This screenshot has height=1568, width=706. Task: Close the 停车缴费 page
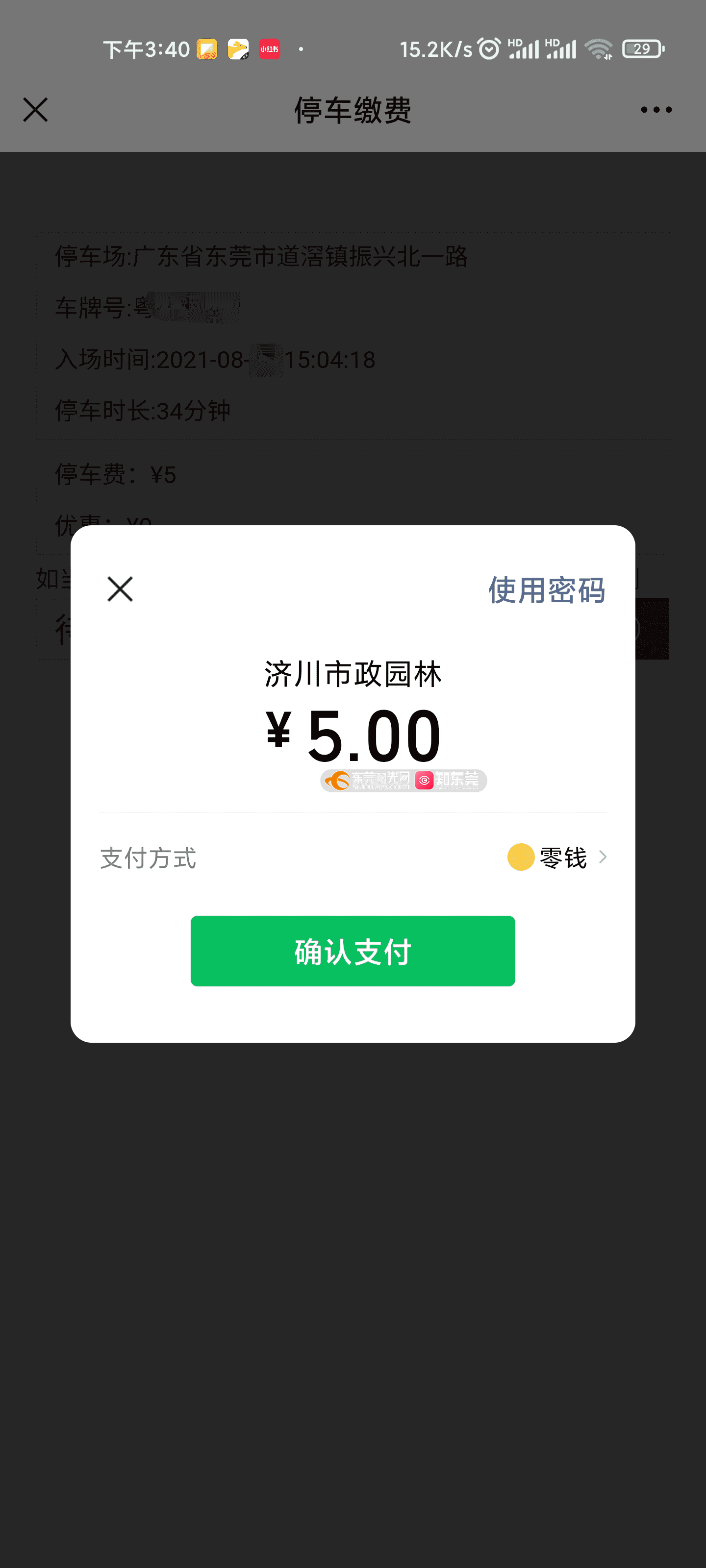35,110
